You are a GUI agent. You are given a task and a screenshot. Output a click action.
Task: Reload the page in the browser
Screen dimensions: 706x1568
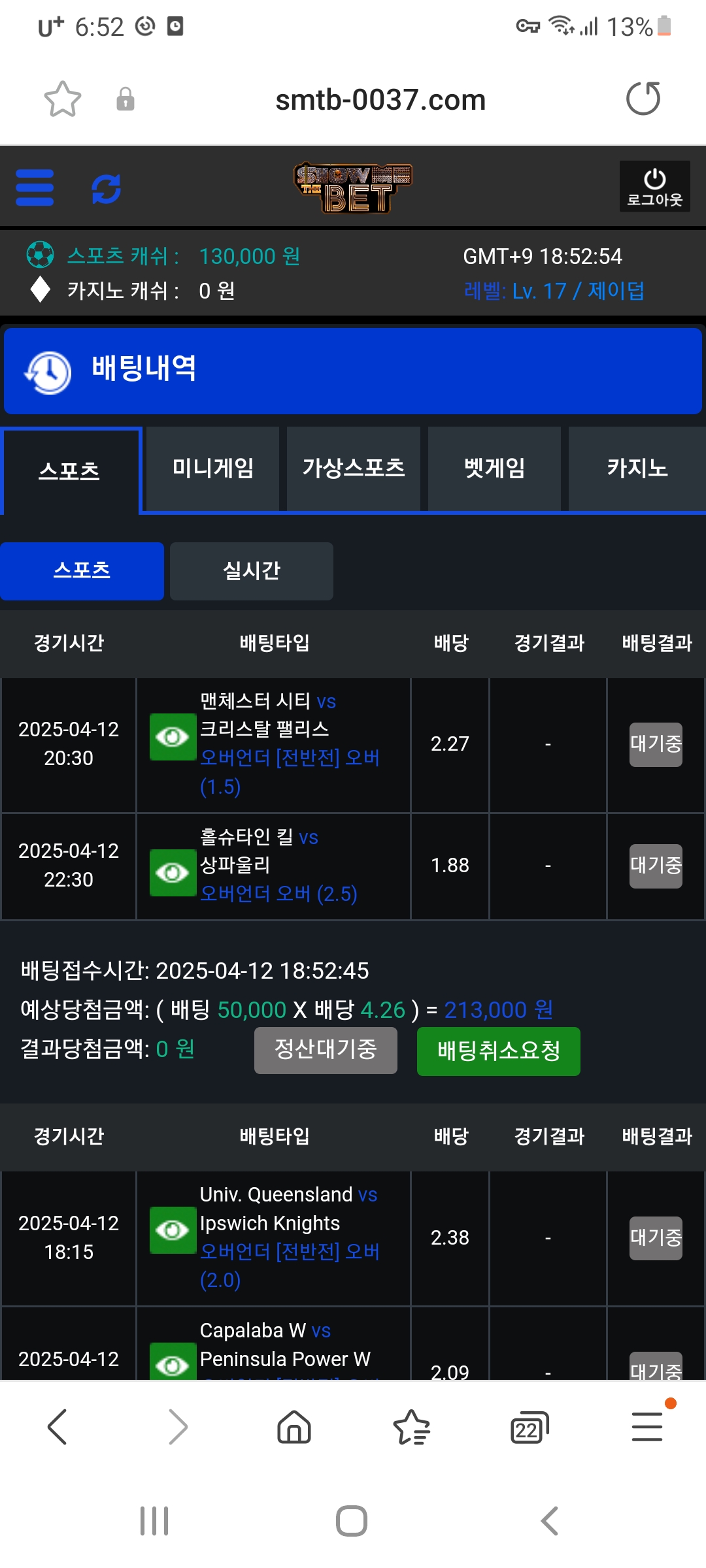click(x=643, y=99)
